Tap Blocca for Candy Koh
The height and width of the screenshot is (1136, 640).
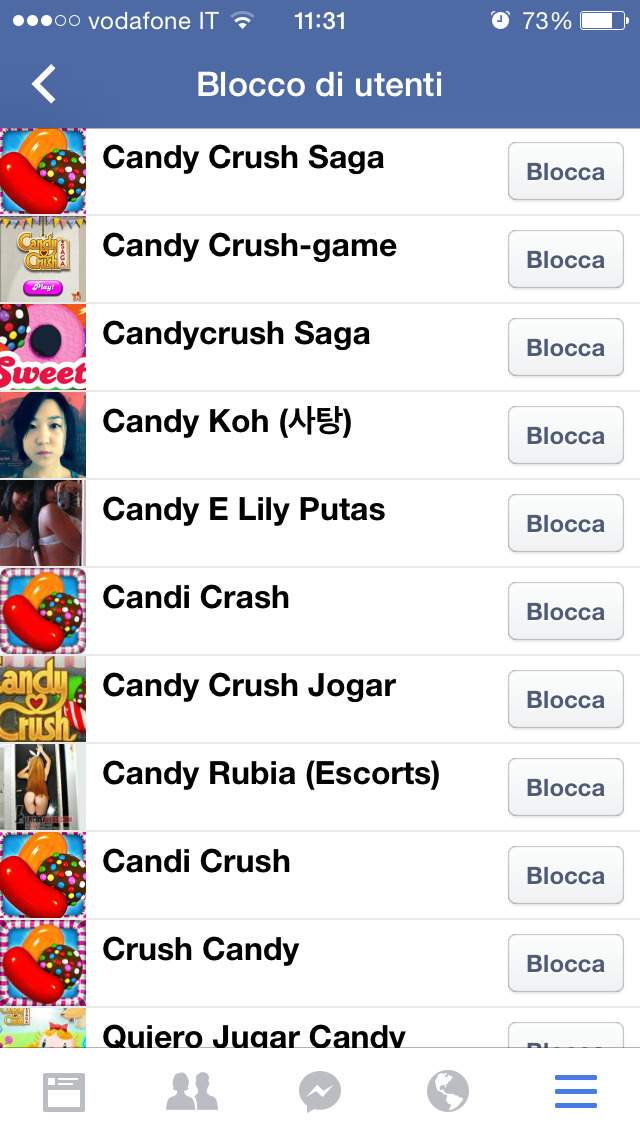point(565,436)
